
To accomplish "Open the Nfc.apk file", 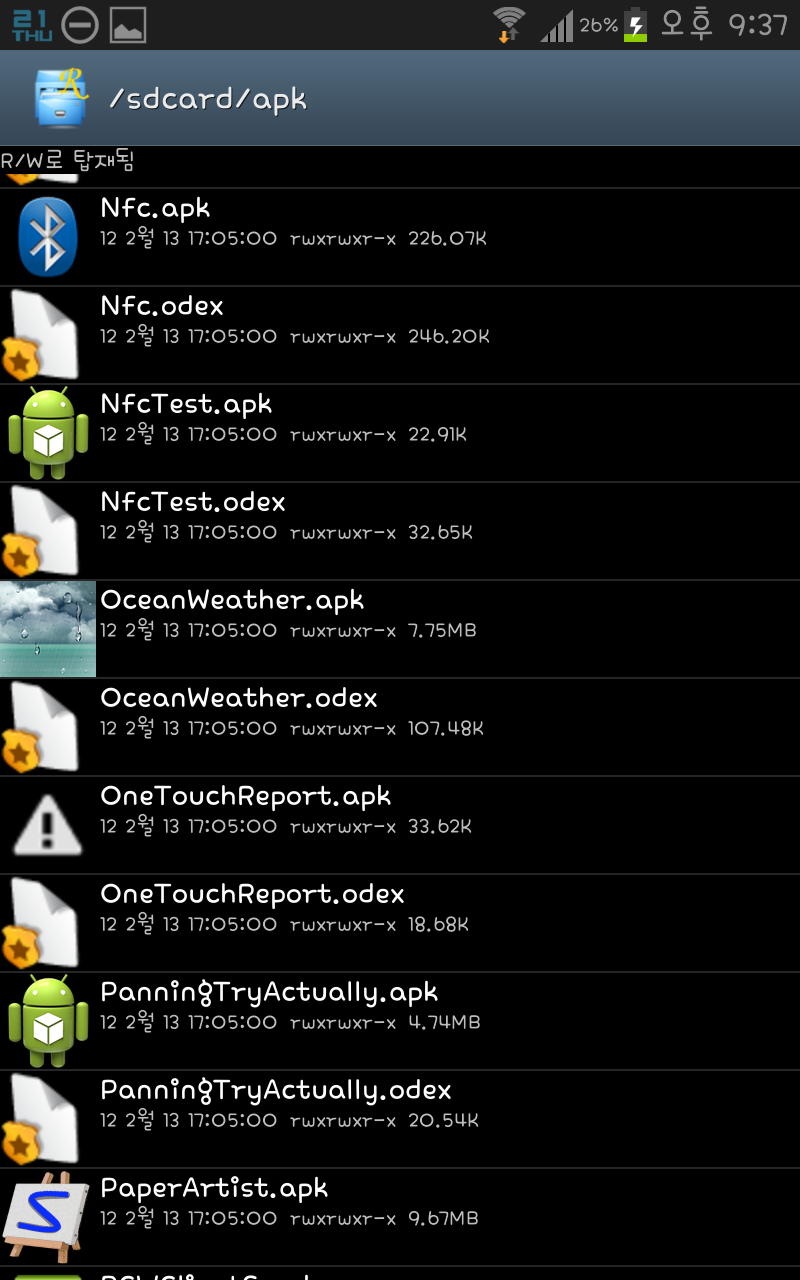I will [x=400, y=237].
